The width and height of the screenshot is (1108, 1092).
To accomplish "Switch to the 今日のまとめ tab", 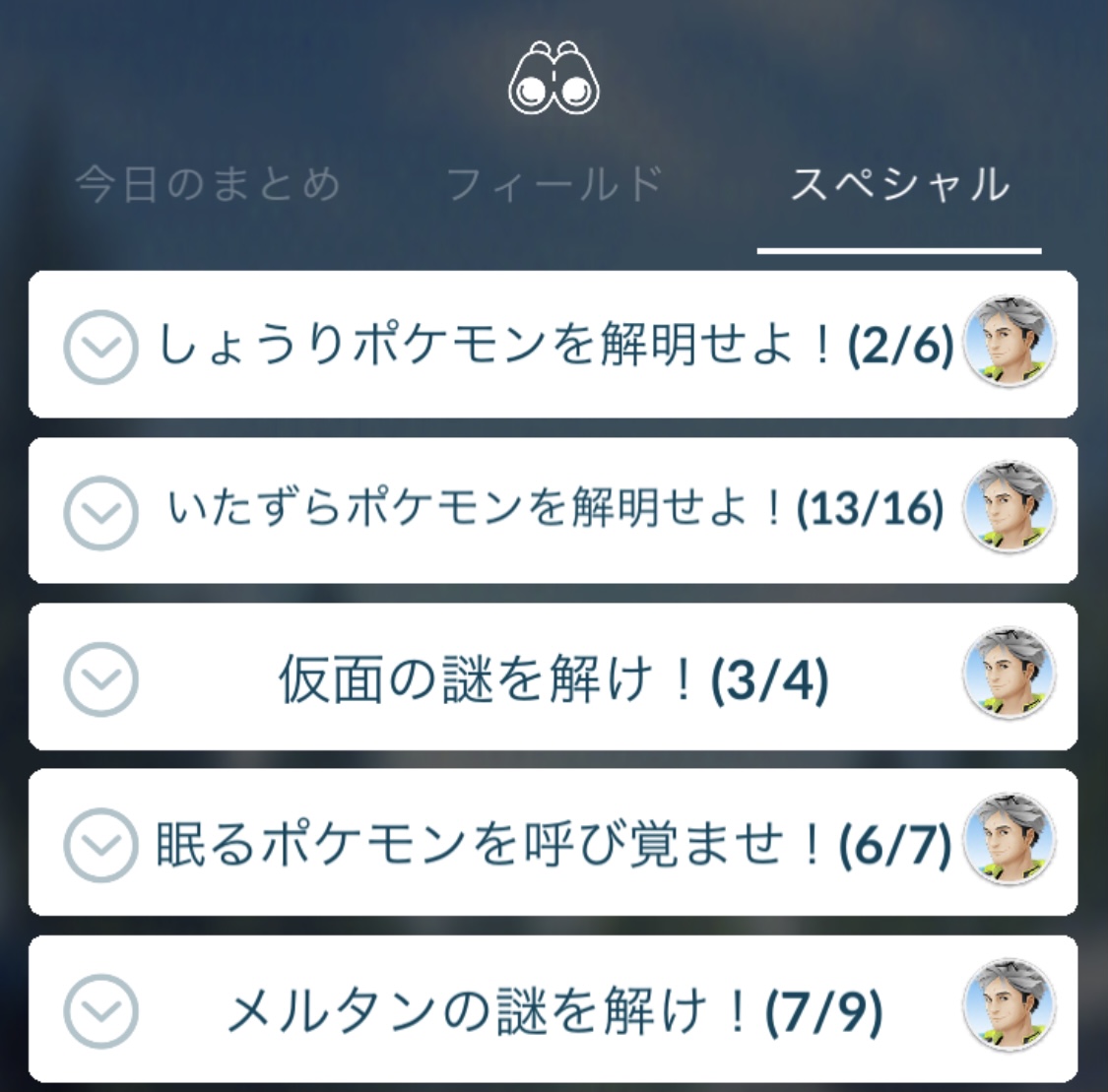I will pos(208,185).
